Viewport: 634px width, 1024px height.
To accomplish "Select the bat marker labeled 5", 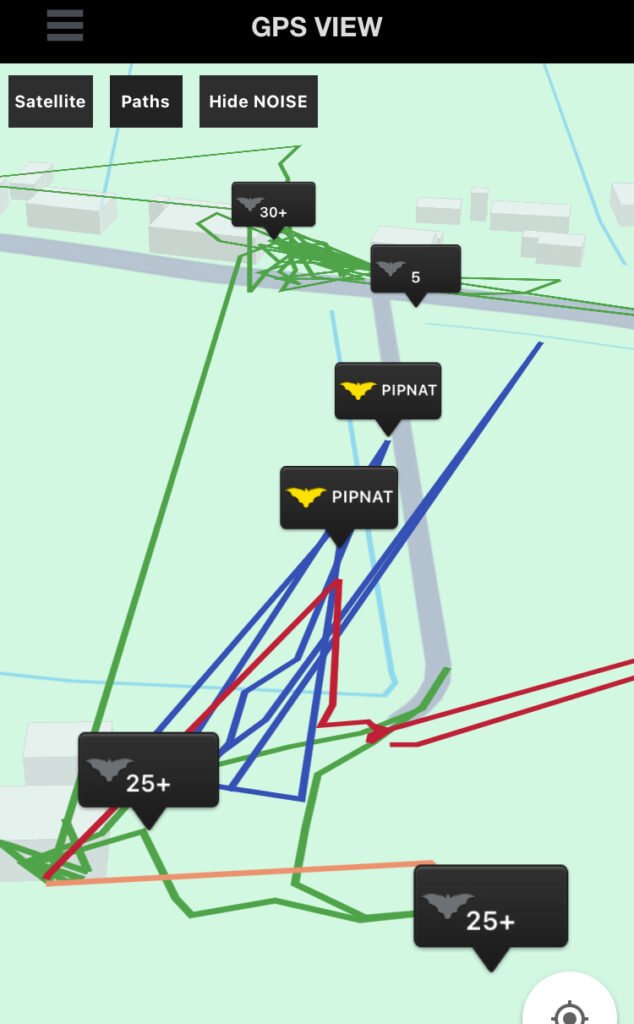I will [x=415, y=269].
